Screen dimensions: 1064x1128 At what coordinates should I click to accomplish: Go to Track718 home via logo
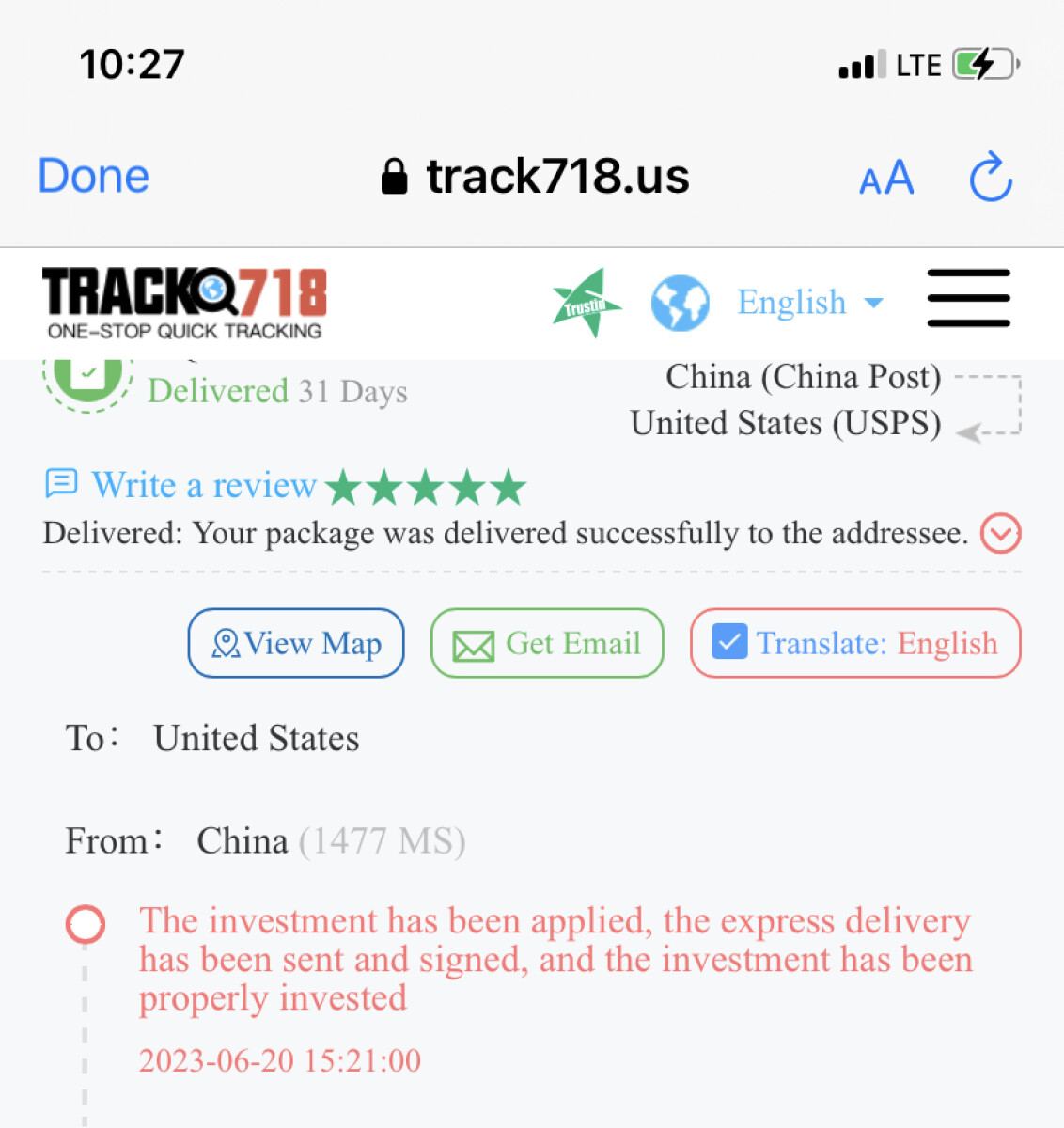pyautogui.click(x=184, y=303)
